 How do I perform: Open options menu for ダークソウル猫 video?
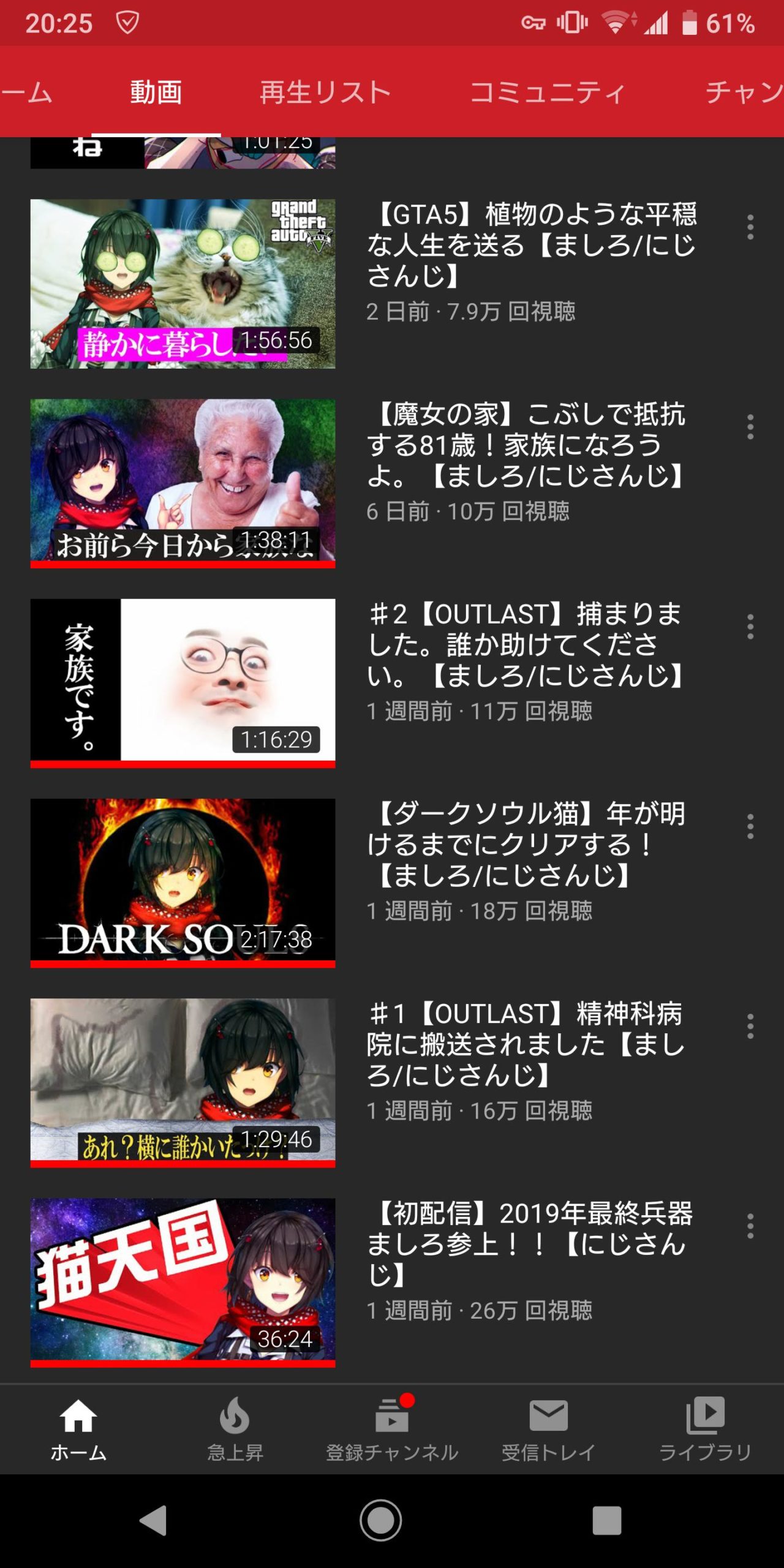click(750, 826)
